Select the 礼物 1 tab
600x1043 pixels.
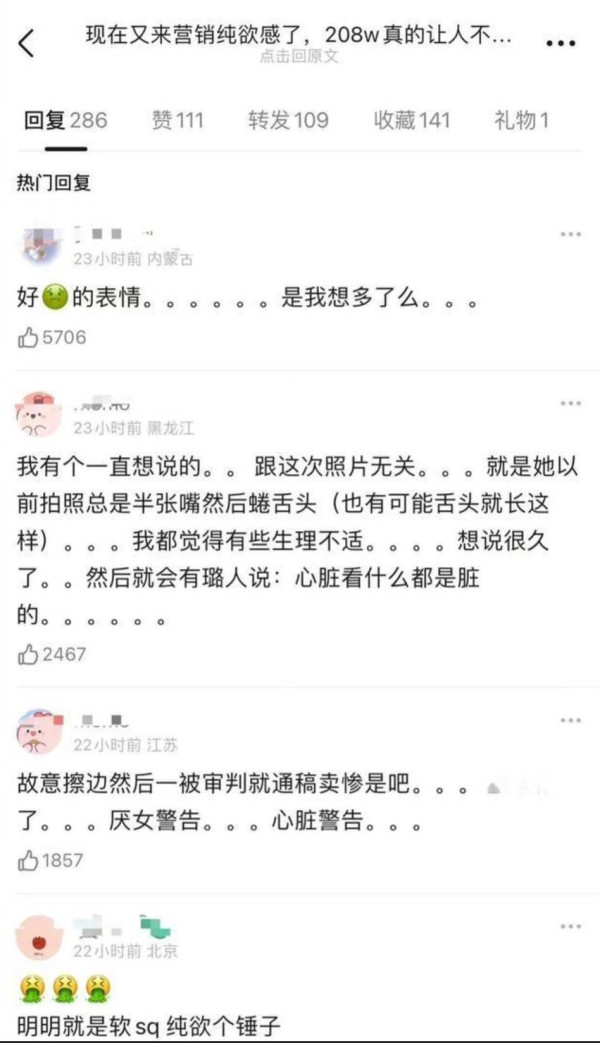tap(521, 121)
